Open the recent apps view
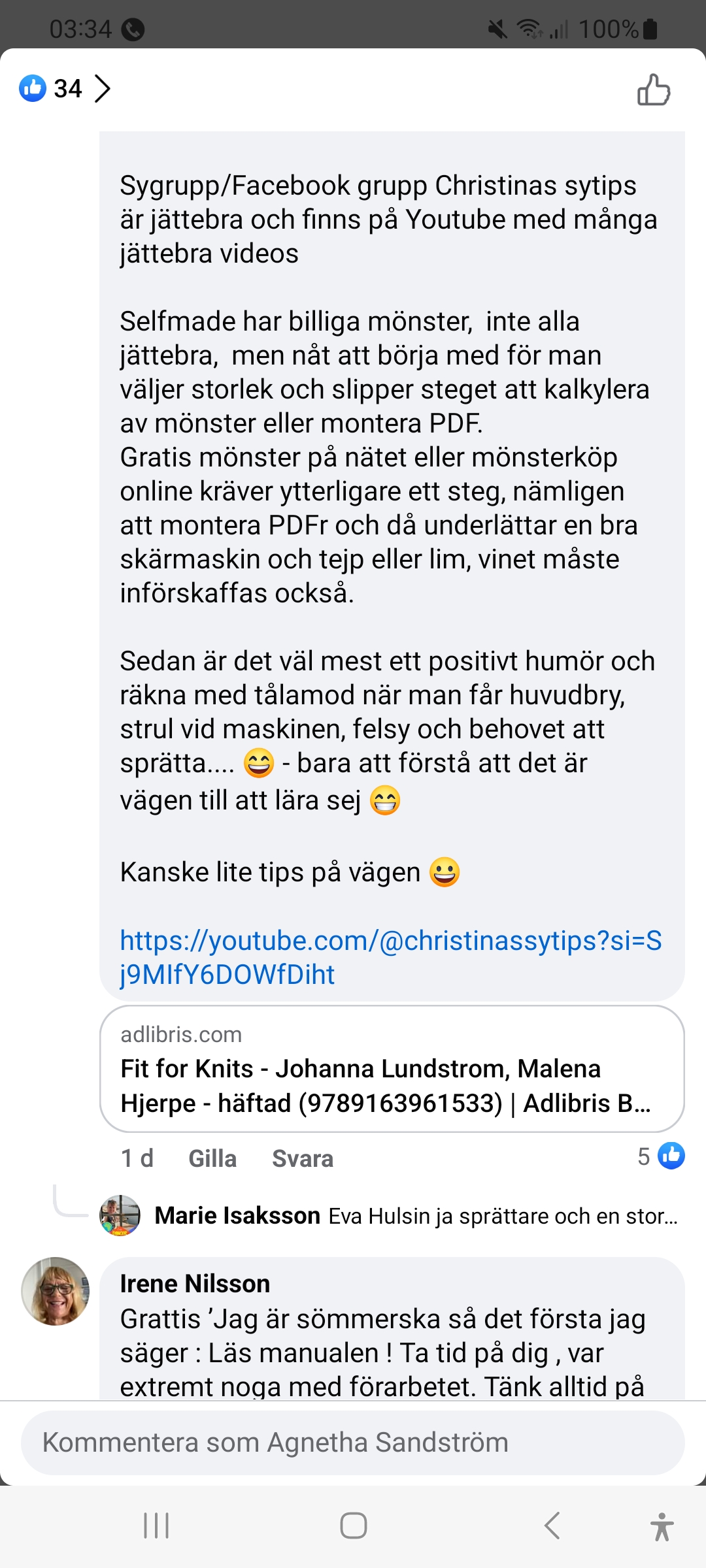Screen dimensions: 706x1568 point(156,1526)
